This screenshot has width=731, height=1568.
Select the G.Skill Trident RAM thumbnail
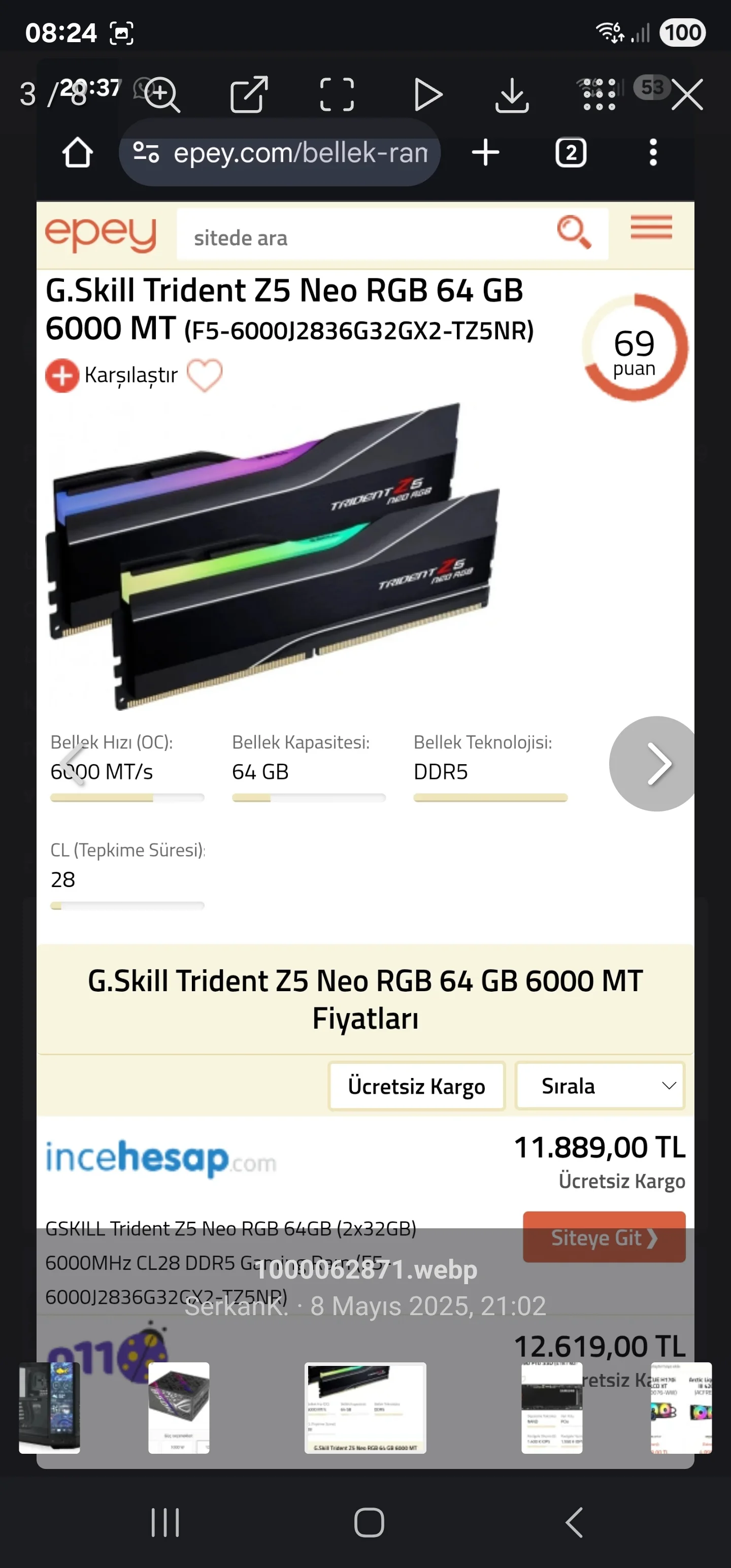tap(365, 1408)
